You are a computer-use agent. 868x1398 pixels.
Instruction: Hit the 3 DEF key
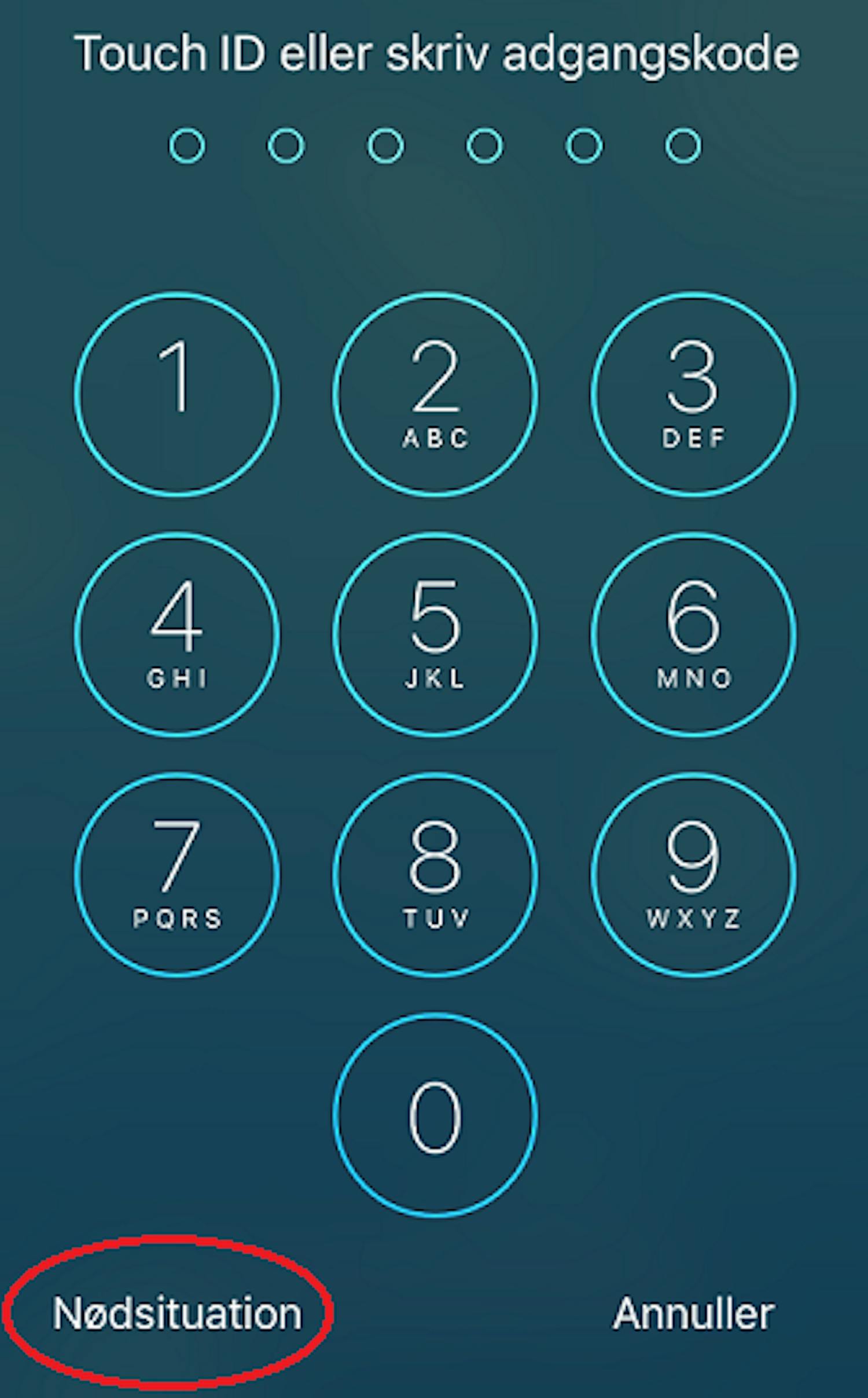693,395
